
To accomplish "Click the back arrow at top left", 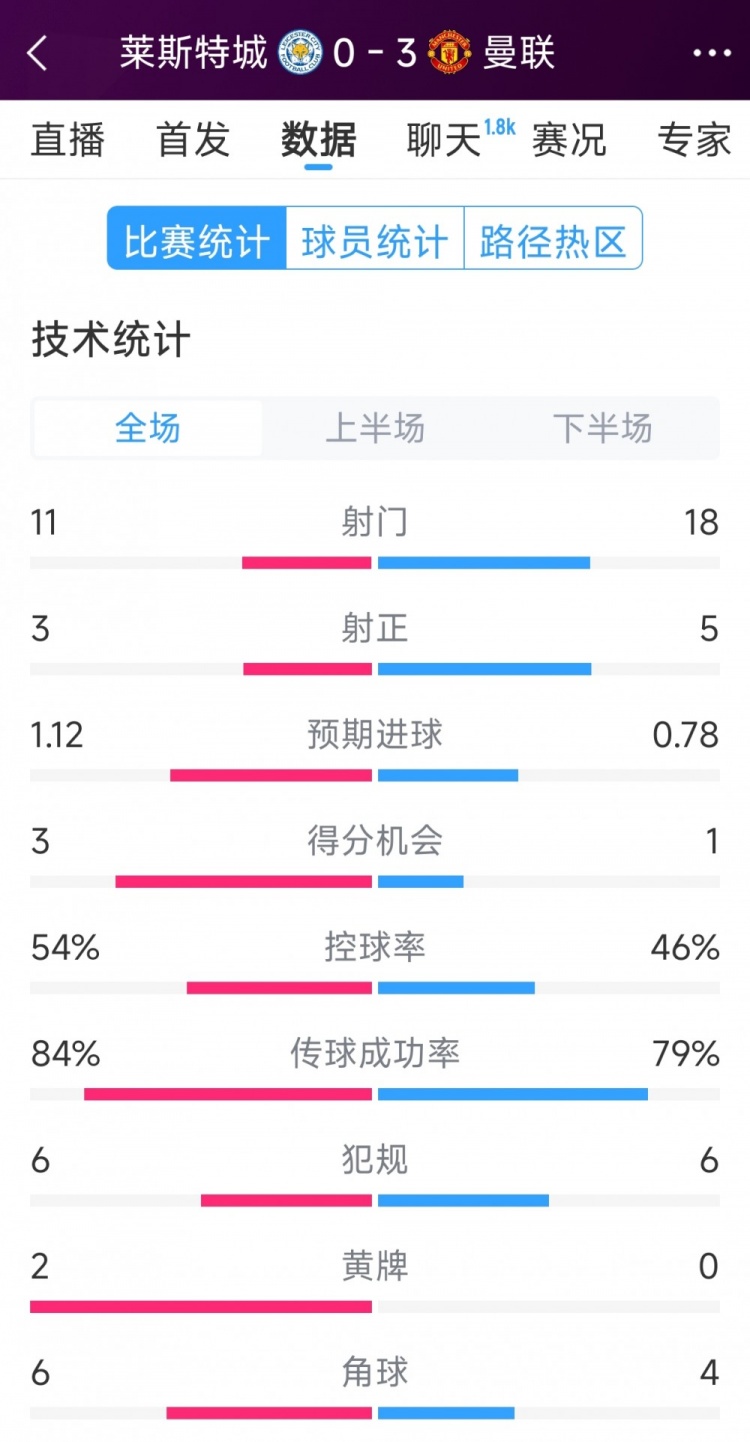I will click(x=39, y=54).
